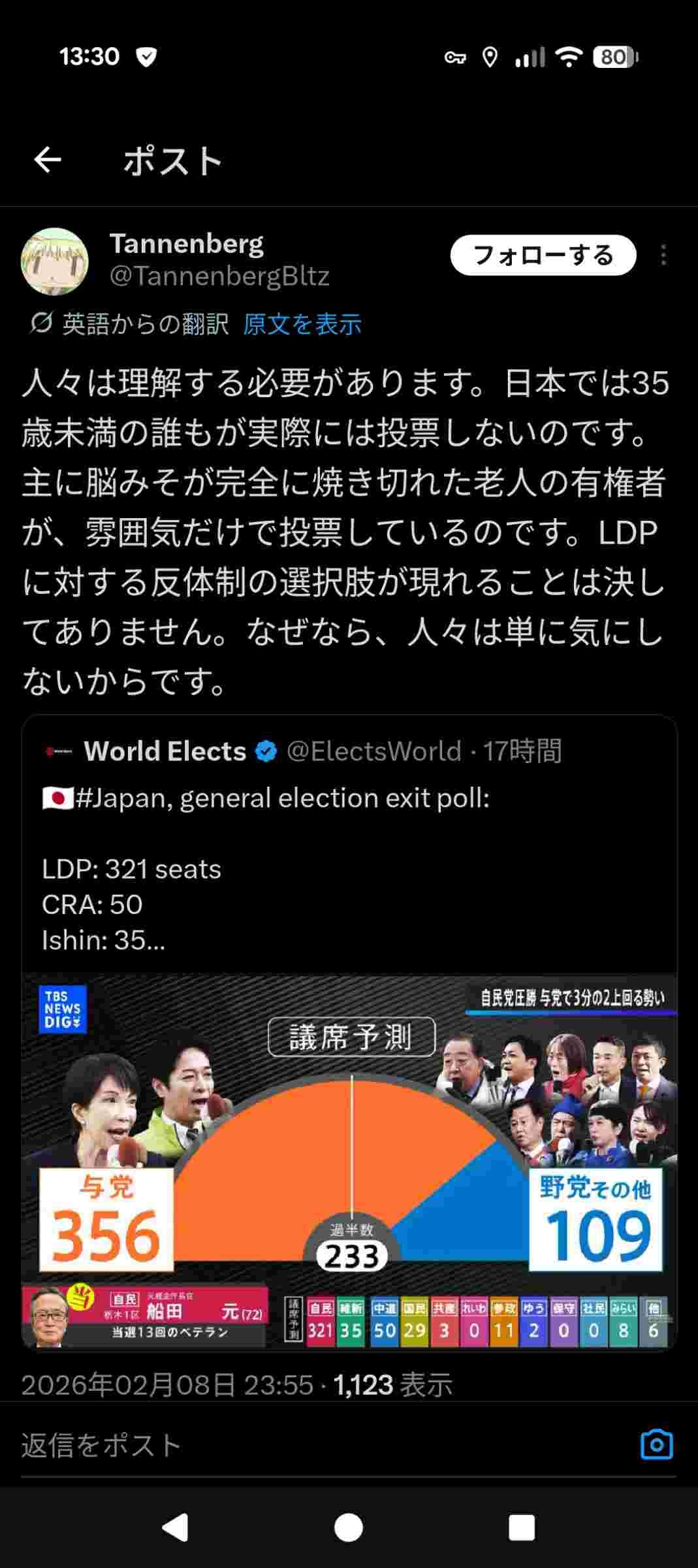
Task: Tap the 返信をポスト reply field
Action: click(x=313, y=1445)
